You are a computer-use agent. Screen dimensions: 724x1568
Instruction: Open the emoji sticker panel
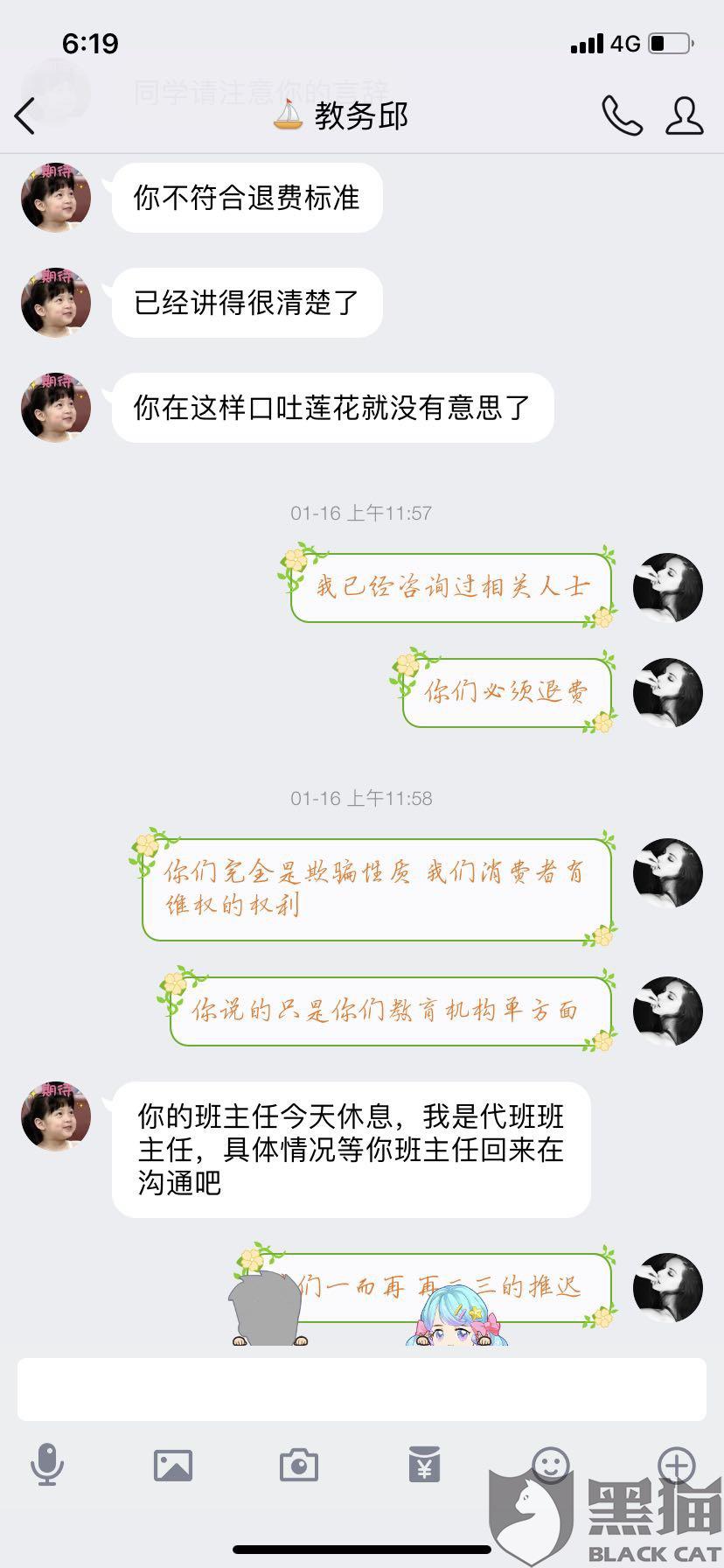pos(551,1465)
